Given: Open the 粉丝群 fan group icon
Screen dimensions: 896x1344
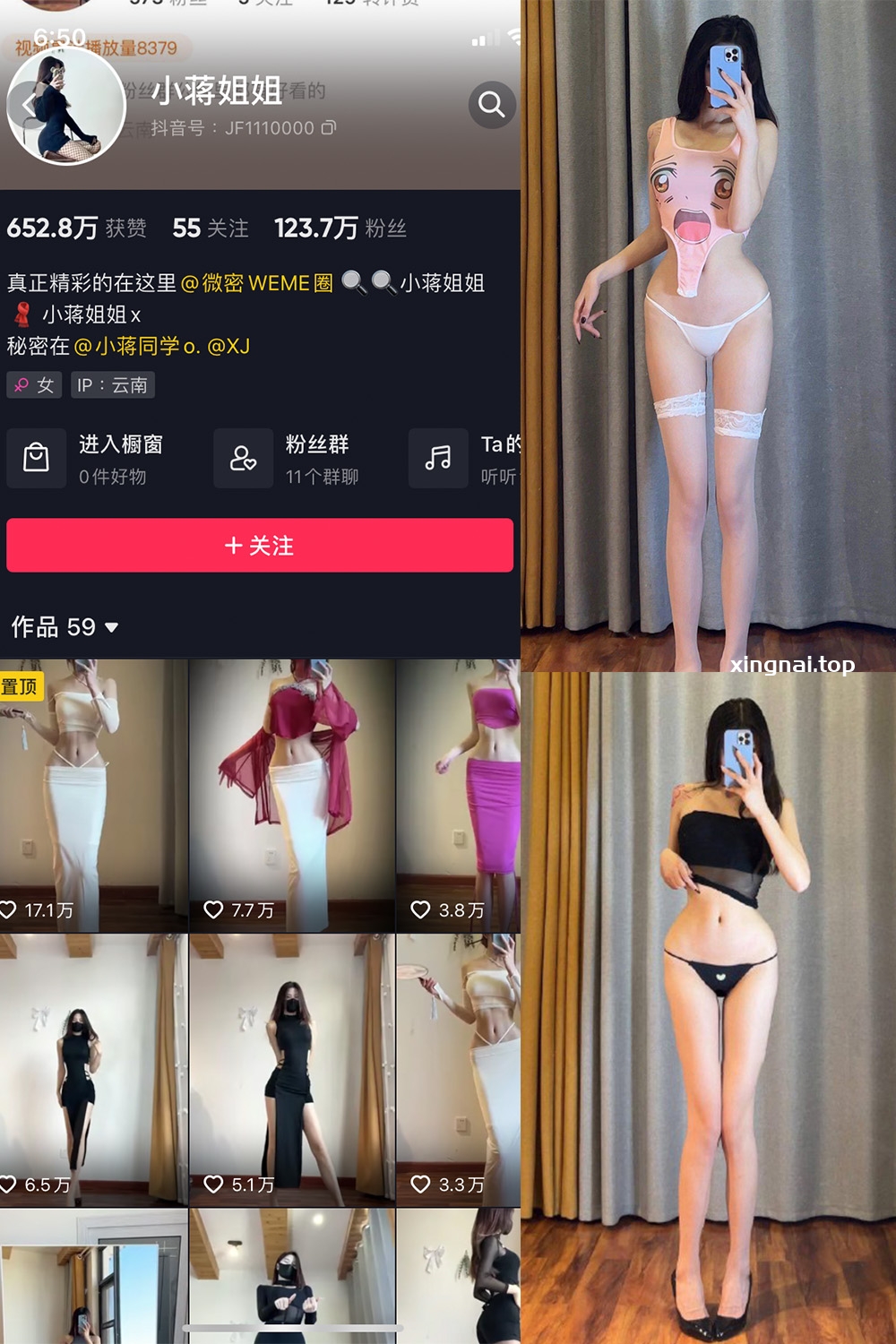Looking at the screenshot, I should tap(243, 459).
